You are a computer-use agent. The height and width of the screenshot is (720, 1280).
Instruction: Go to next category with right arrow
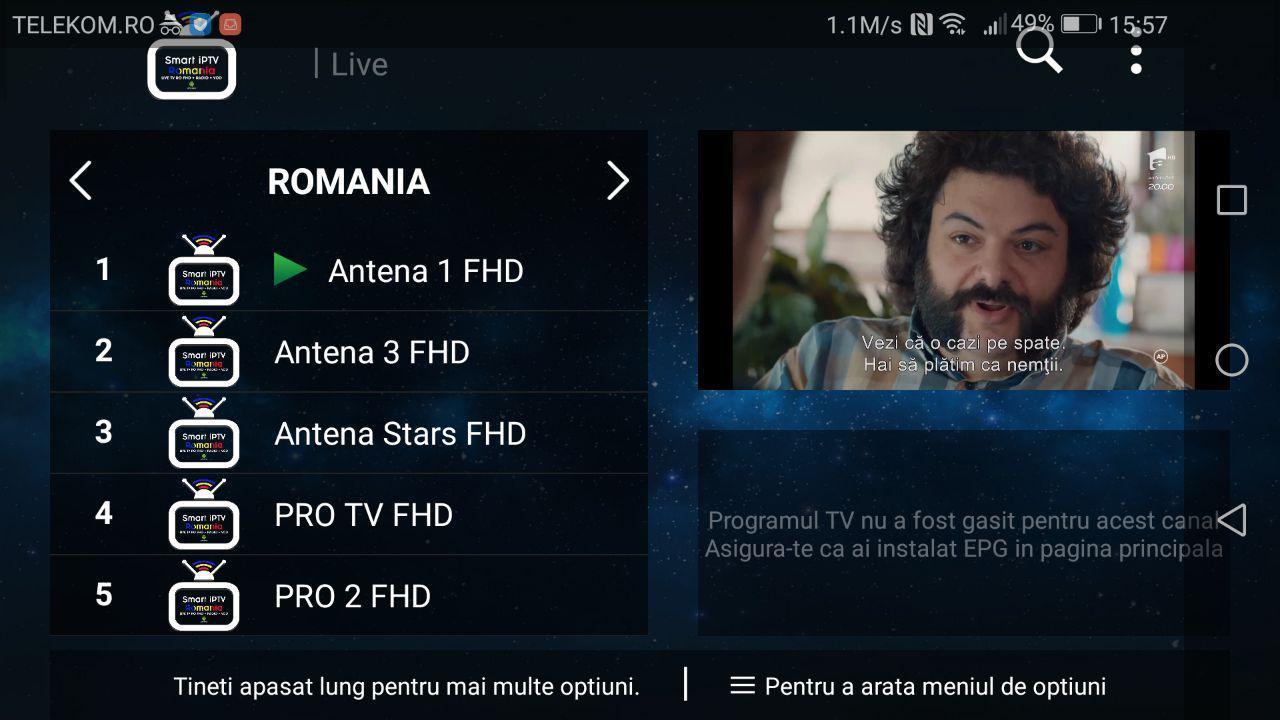coord(617,181)
